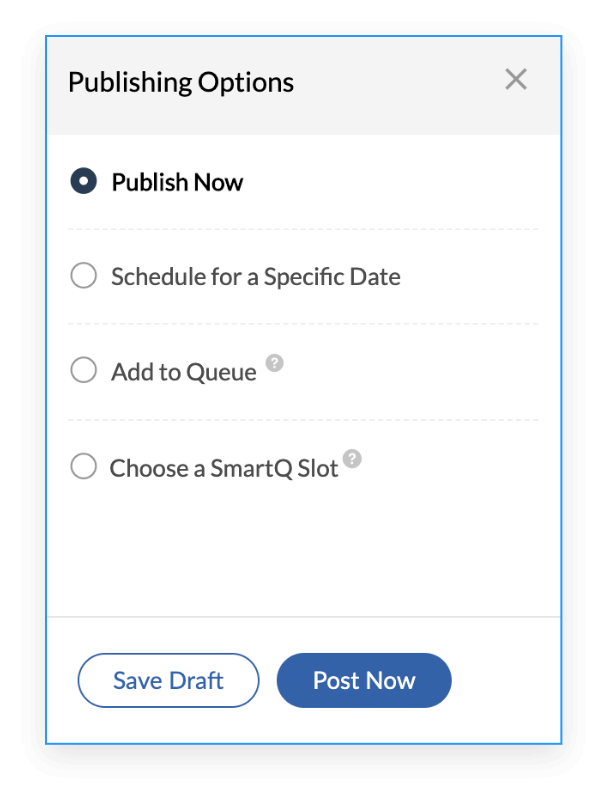
Task: Open help icon beside SmartQ Slot
Action: click(352, 459)
